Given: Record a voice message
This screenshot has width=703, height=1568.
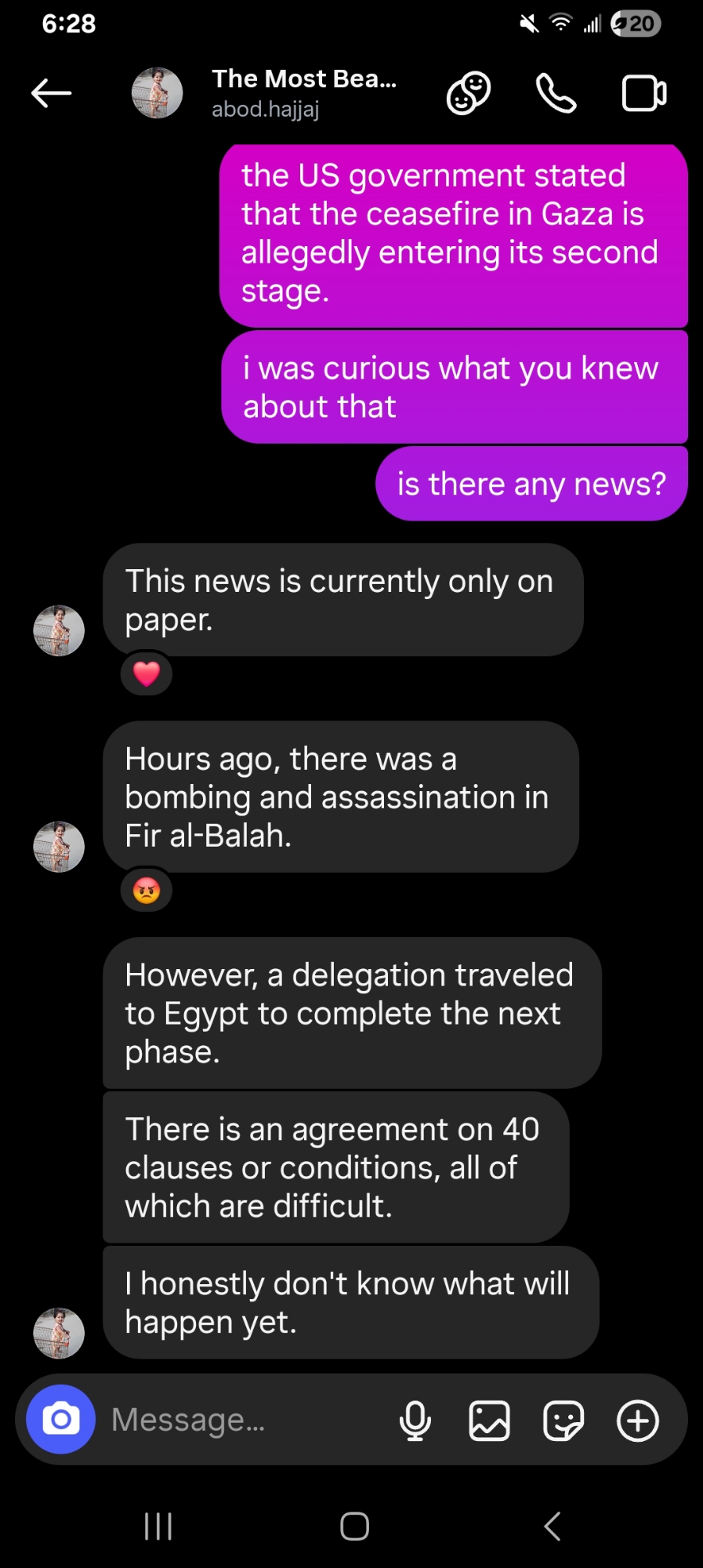Looking at the screenshot, I should pos(415,1420).
